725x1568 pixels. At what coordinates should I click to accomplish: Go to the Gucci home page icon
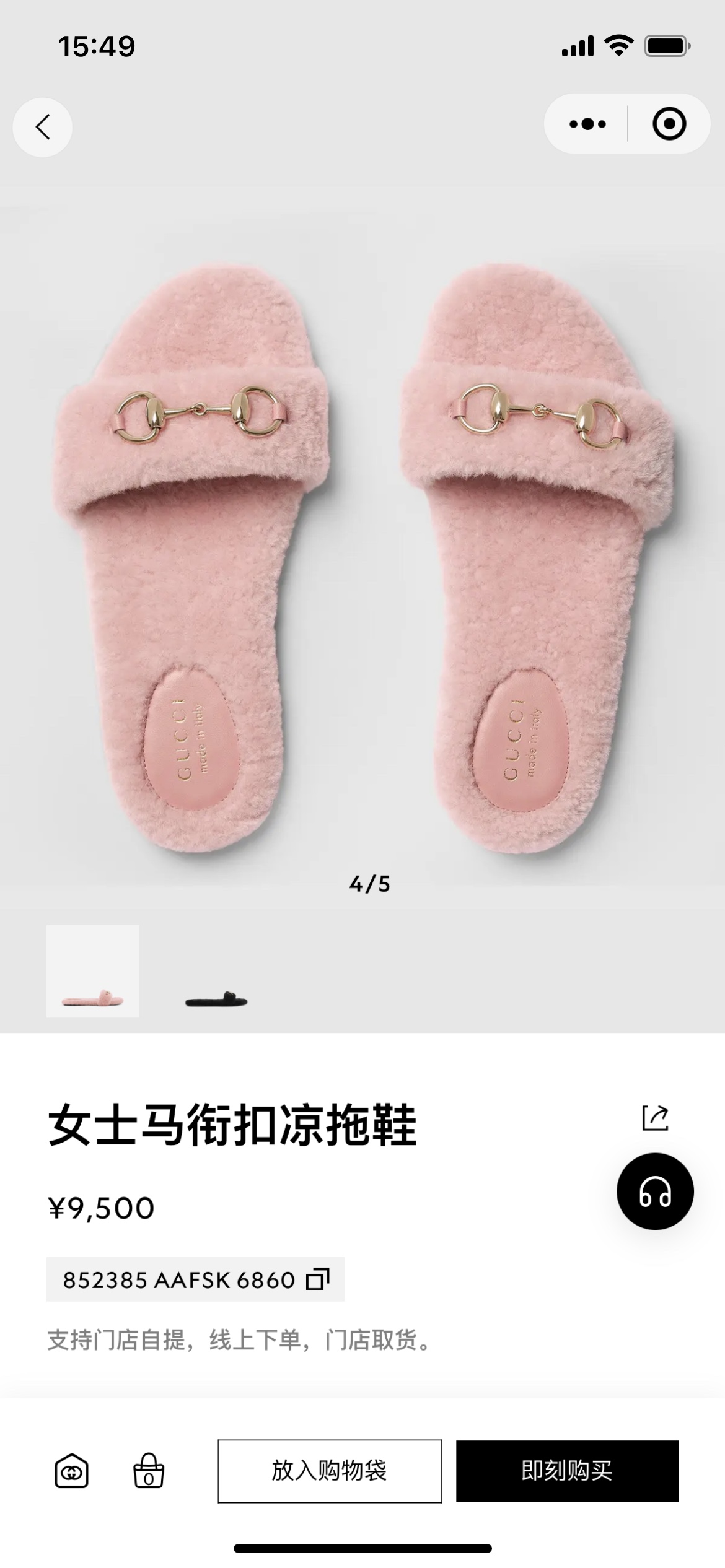(x=71, y=1471)
